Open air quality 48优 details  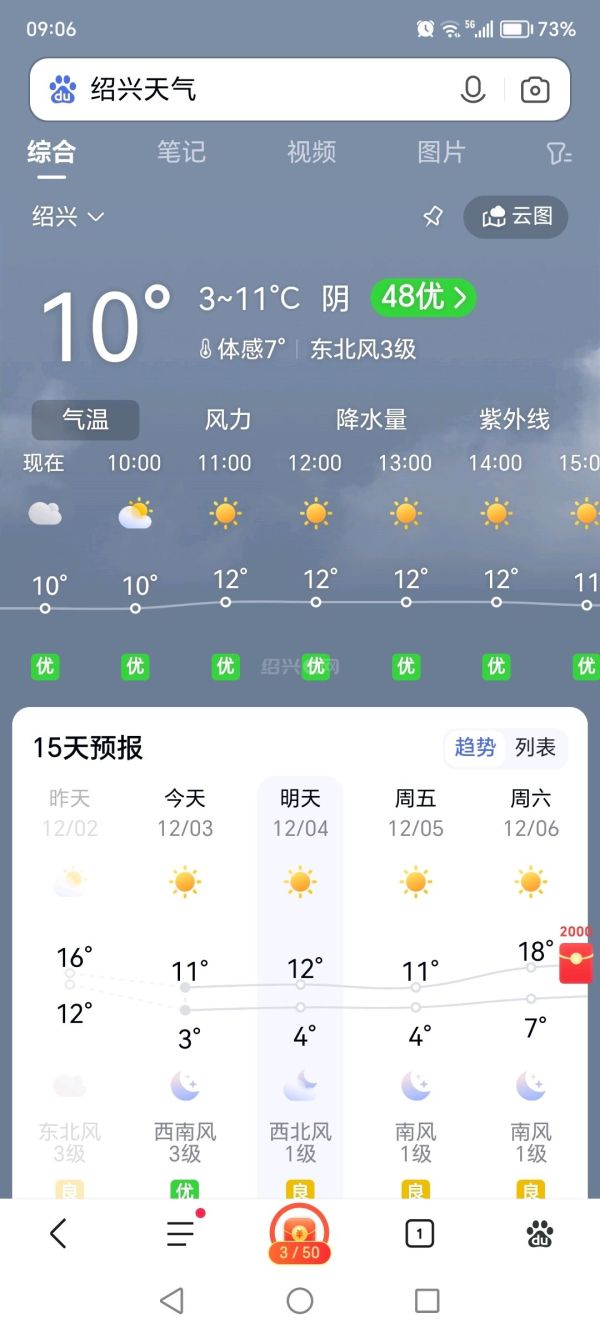[x=423, y=297]
